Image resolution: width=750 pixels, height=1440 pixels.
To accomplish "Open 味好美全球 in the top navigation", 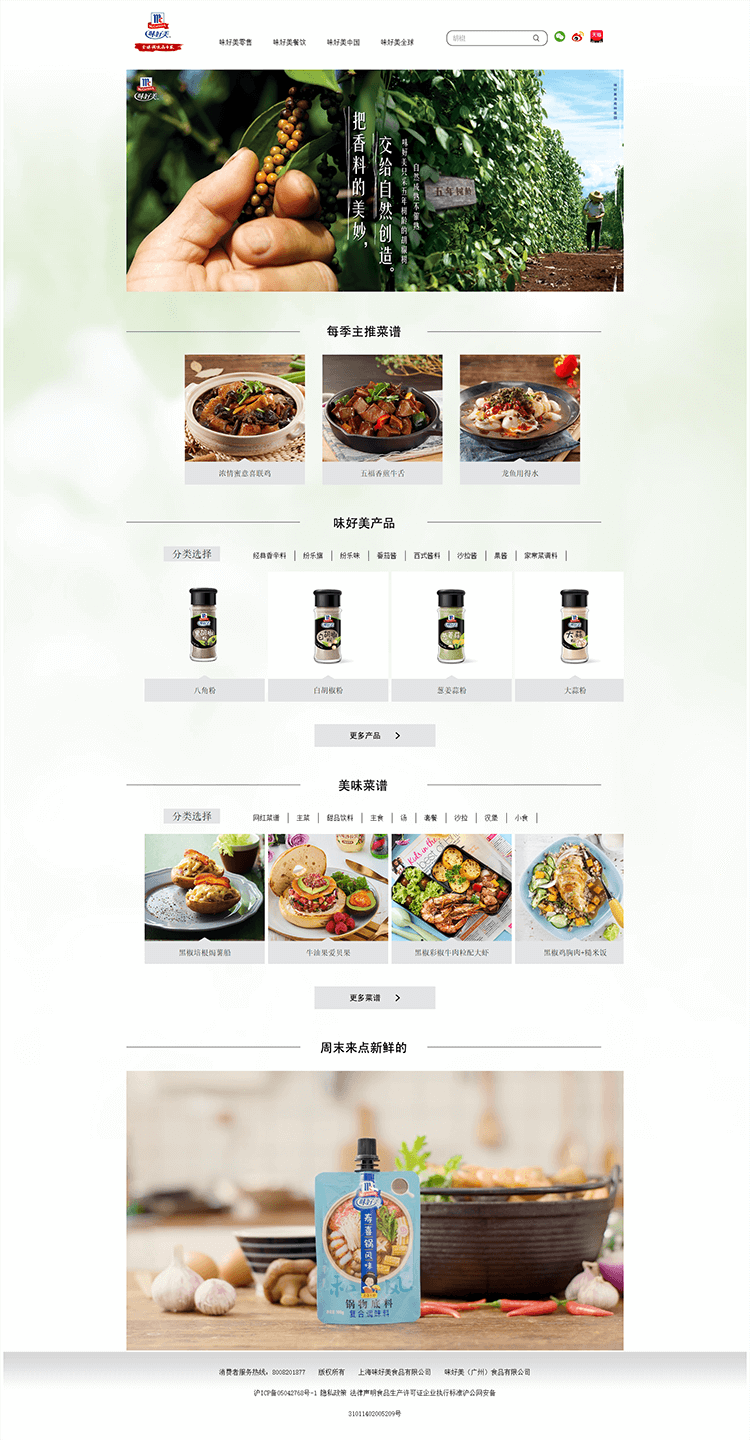I will tap(397, 42).
